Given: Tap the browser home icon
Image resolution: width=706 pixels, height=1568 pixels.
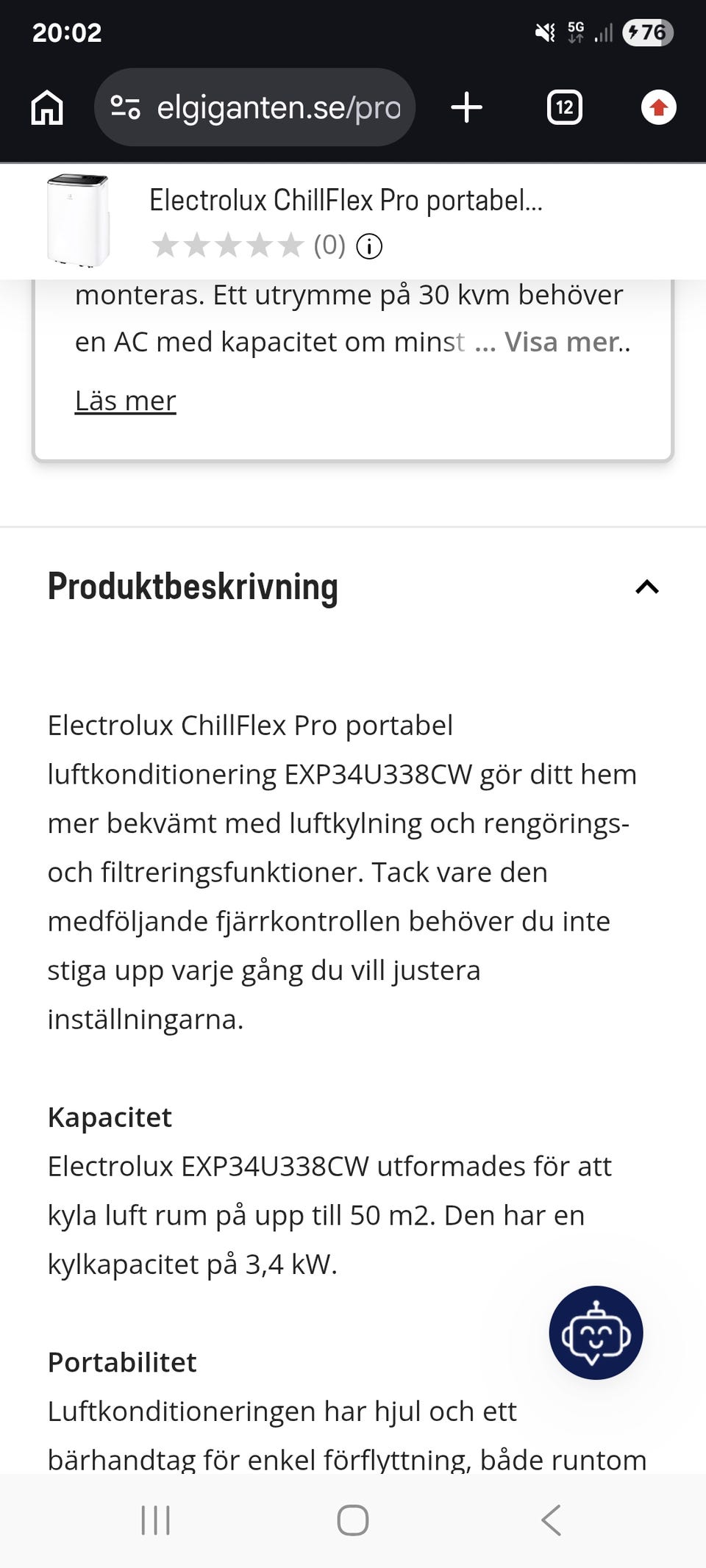Looking at the screenshot, I should (x=47, y=107).
